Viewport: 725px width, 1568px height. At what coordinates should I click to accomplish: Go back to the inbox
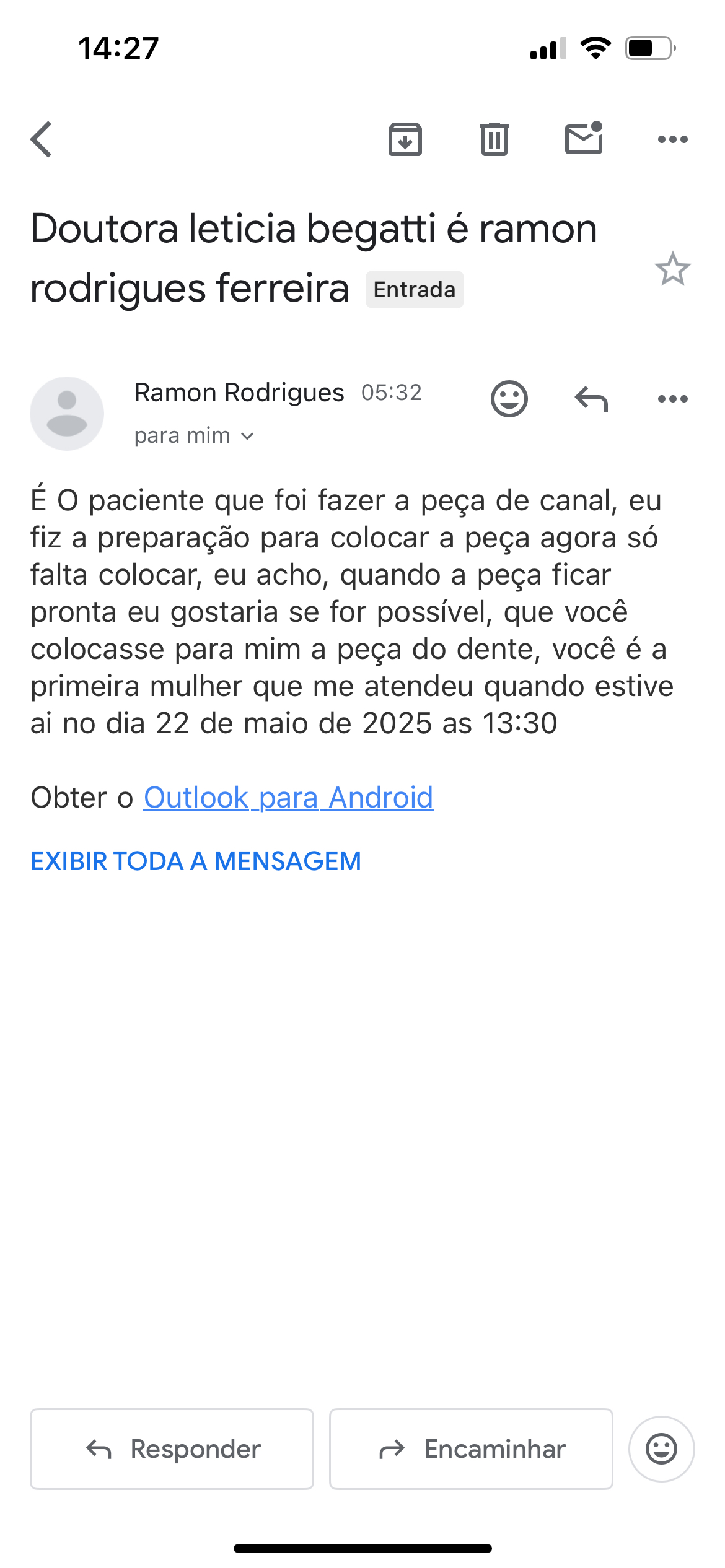coord(42,139)
